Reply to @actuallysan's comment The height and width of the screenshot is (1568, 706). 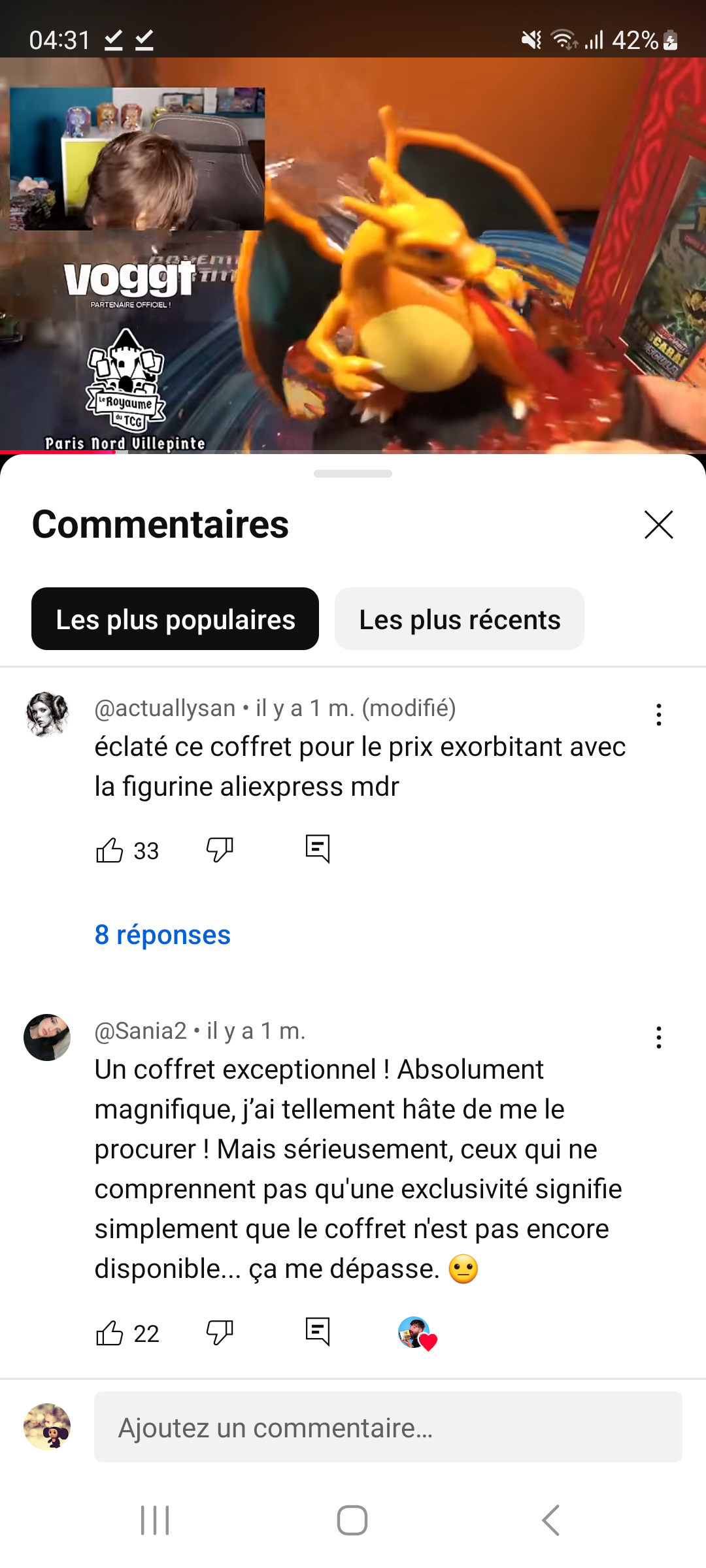point(318,849)
